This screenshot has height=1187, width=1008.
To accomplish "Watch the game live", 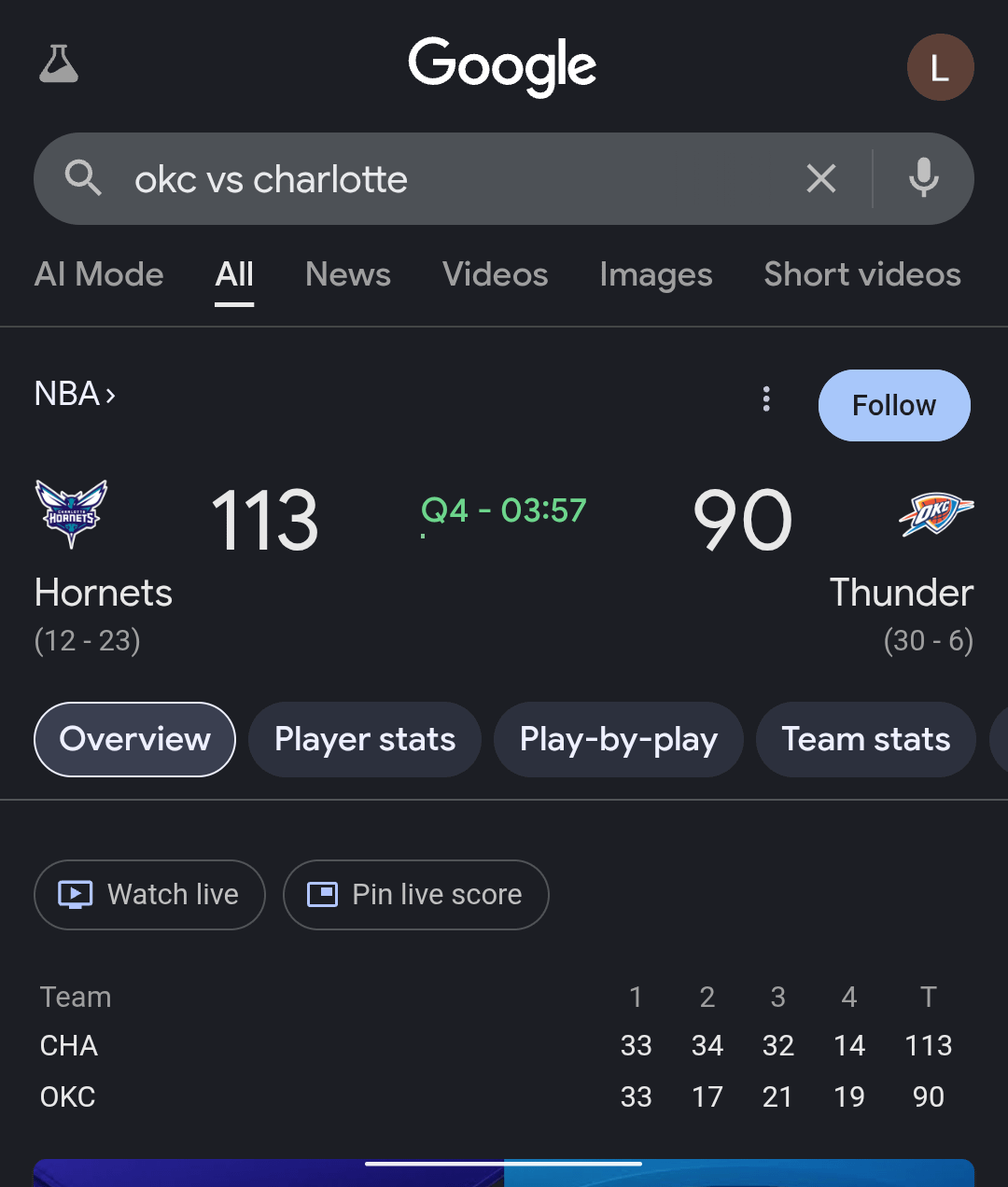I will pyautogui.click(x=149, y=894).
